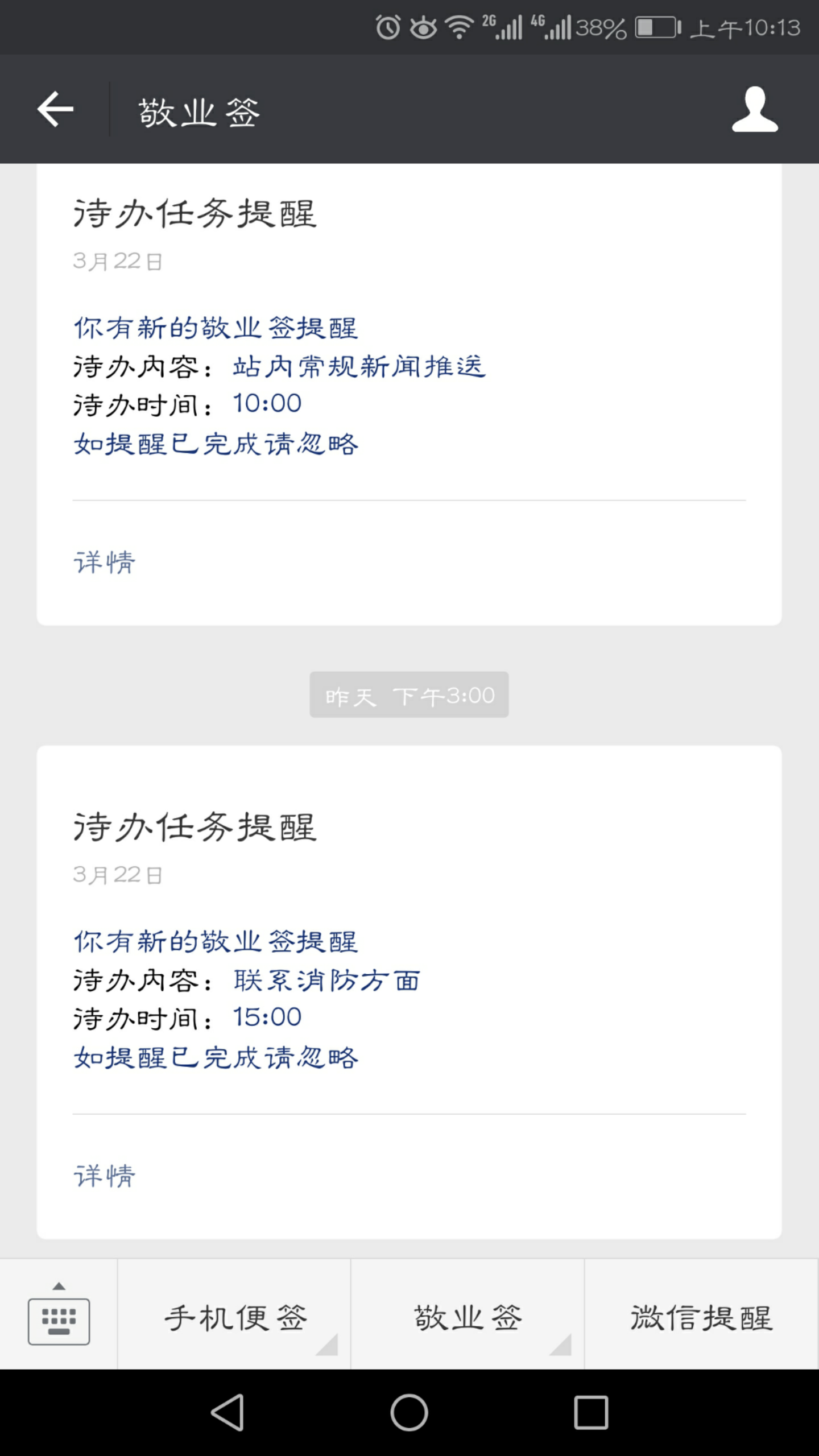The width and height of the screenshot is (819, 1456).
Task: Tap the system home button
Action: (409, 1412)
